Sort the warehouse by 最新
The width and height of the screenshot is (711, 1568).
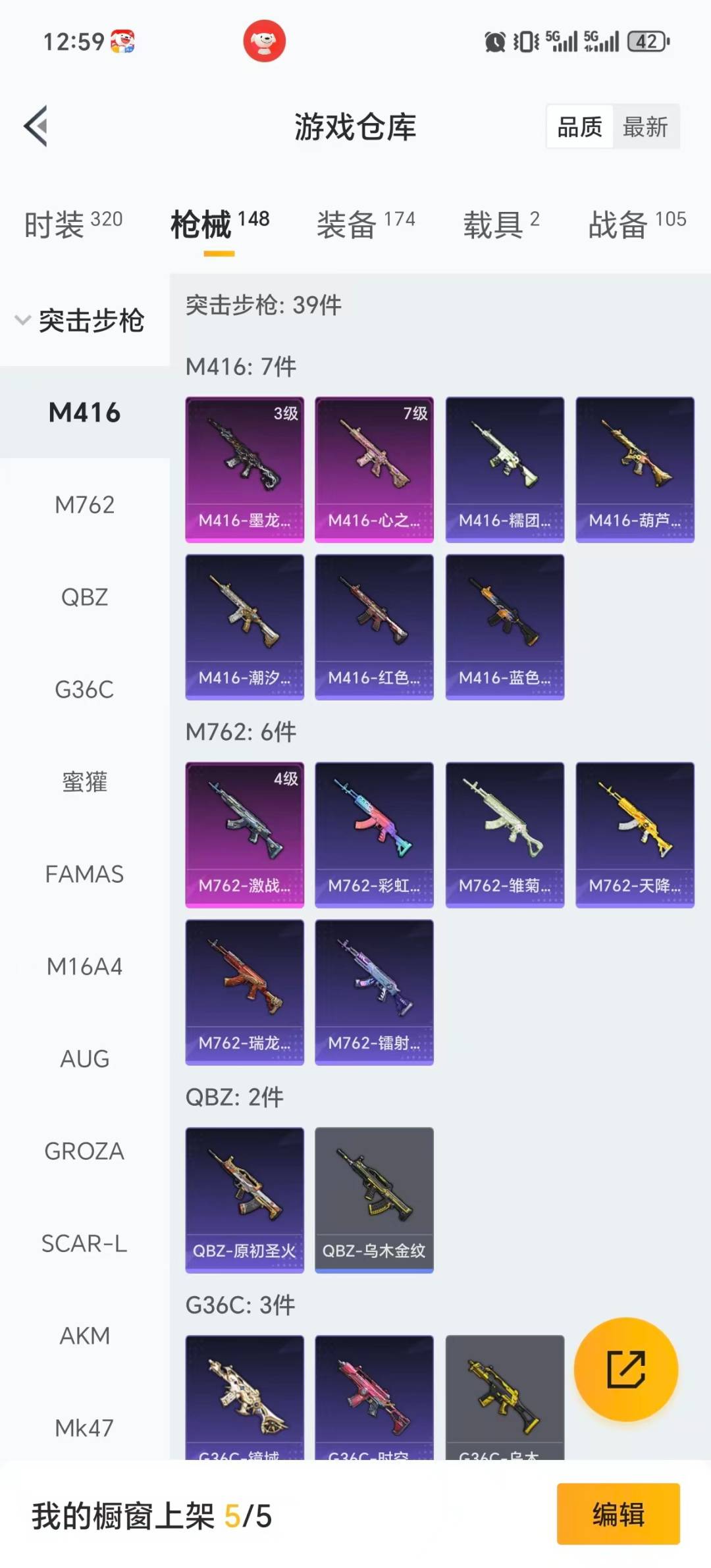pyautogui.click(x=645, y=126)
